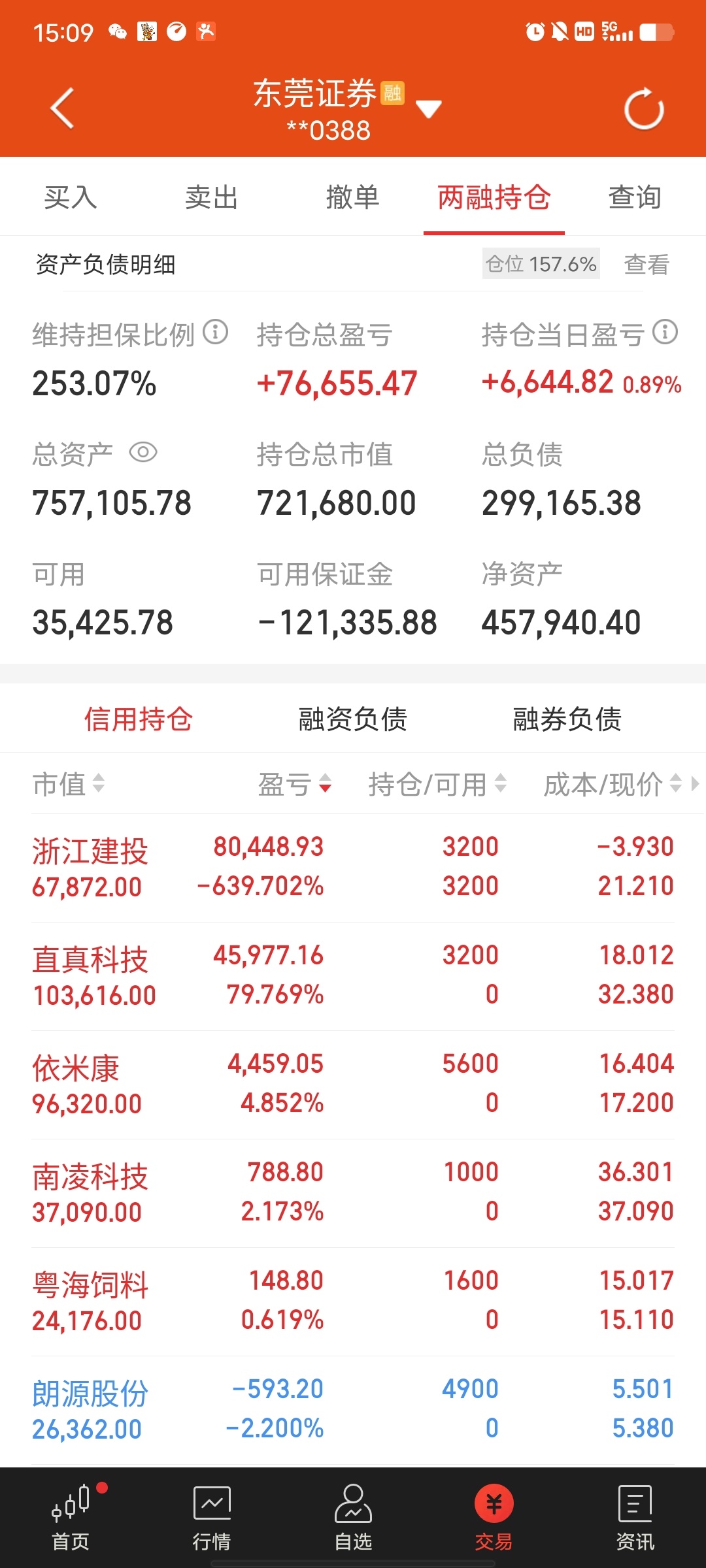Open the 浙江建投 holding row

(x=353, y=868)
